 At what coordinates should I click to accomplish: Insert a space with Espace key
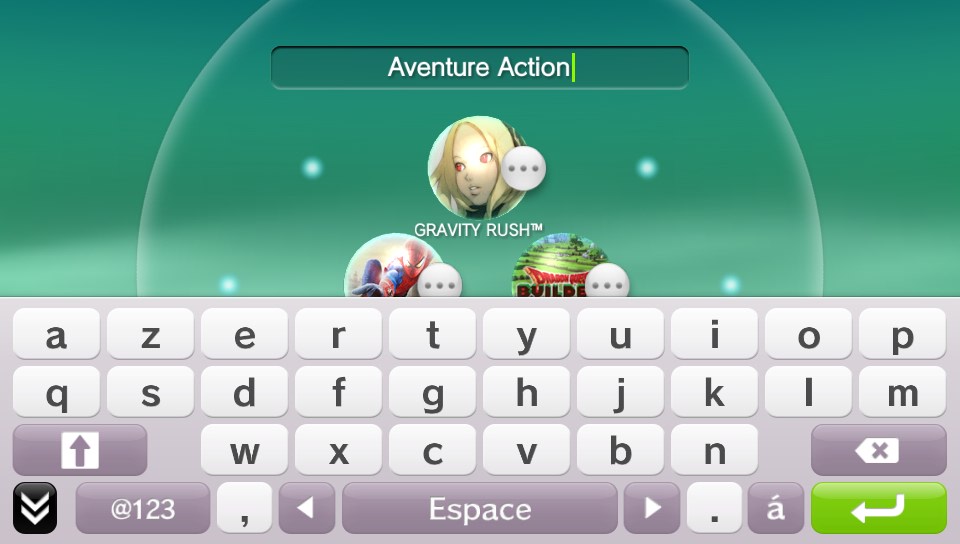click(479, 508)
